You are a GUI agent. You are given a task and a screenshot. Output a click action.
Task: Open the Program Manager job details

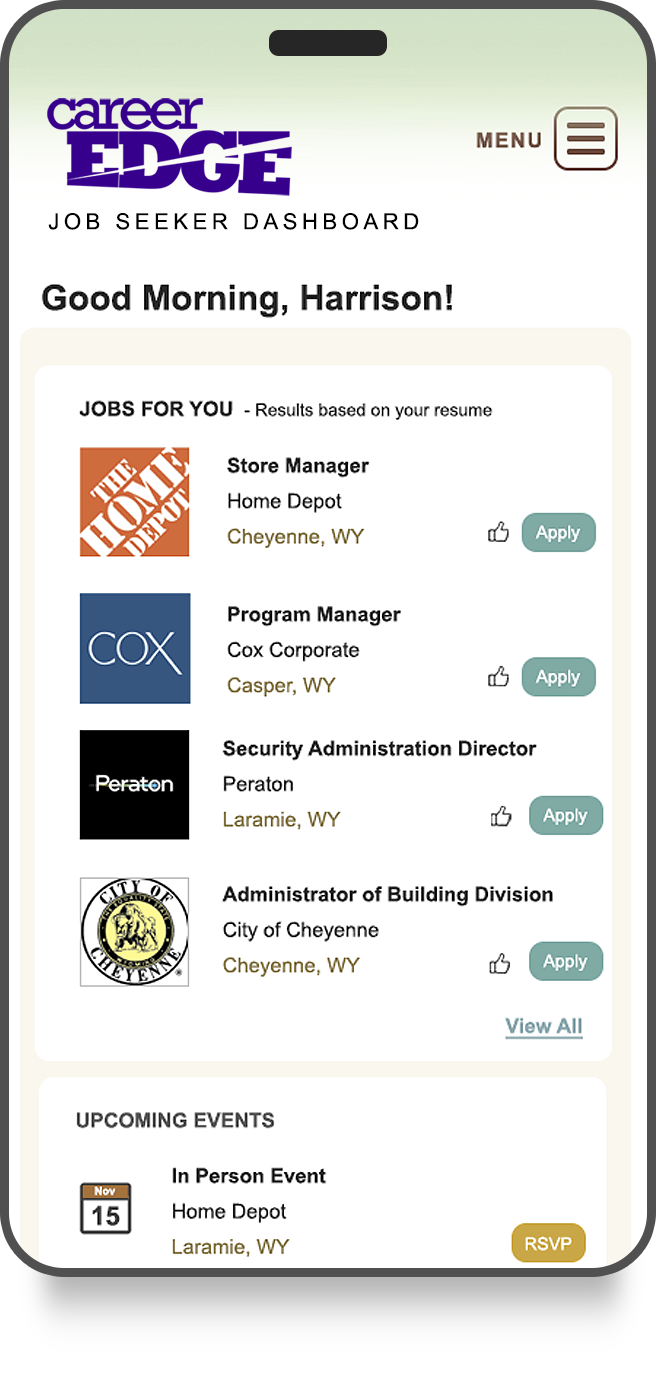tap(313, 615)
